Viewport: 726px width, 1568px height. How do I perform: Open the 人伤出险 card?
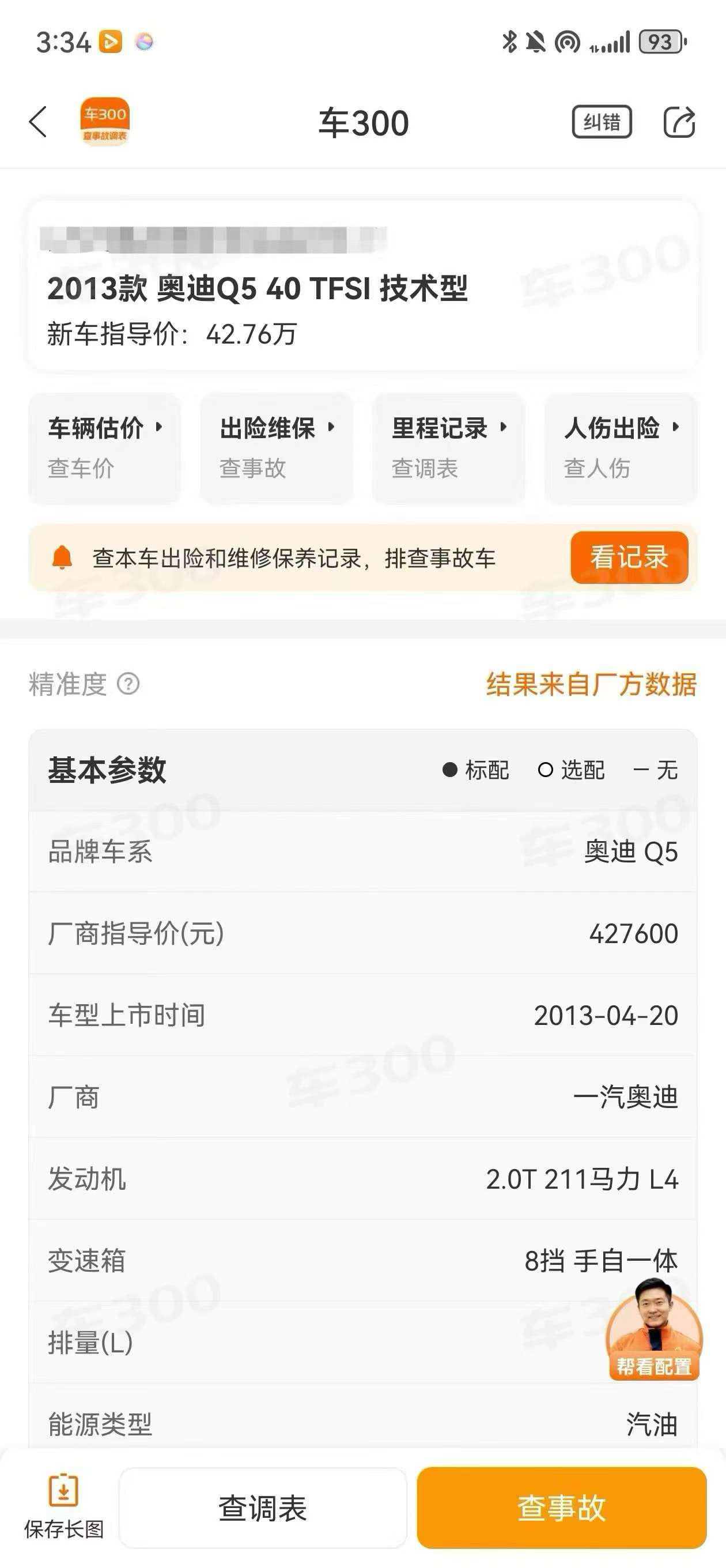click(x=621, y=448)
